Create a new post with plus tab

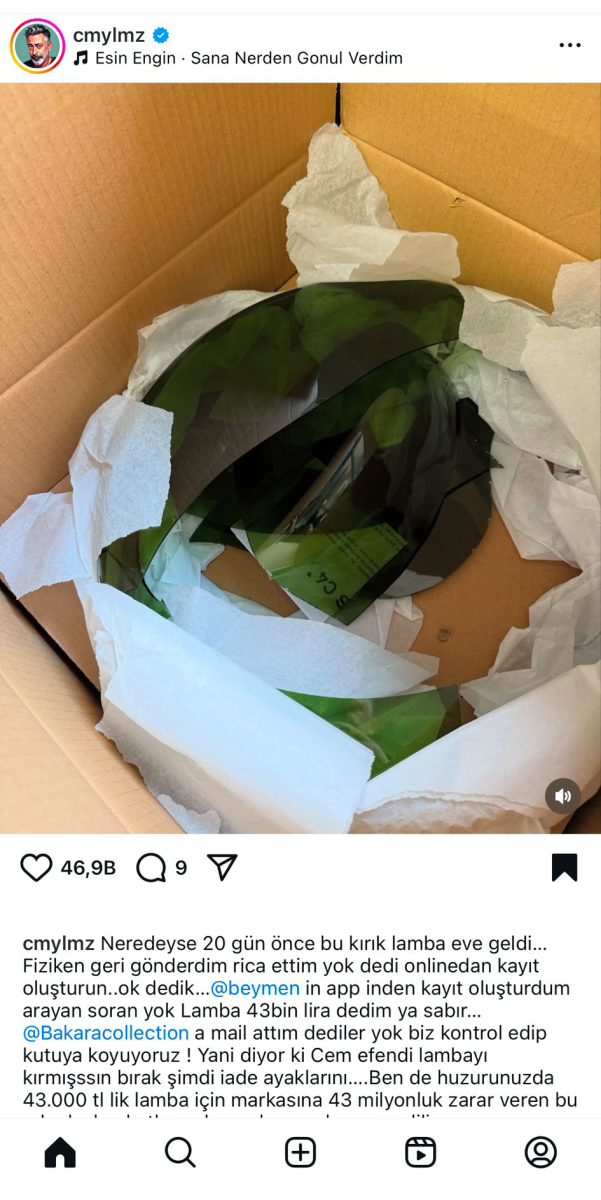(300, 1153)
